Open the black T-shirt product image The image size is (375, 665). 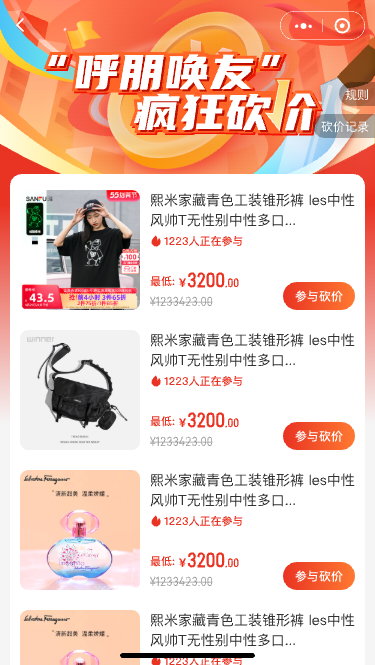(80, 250)
